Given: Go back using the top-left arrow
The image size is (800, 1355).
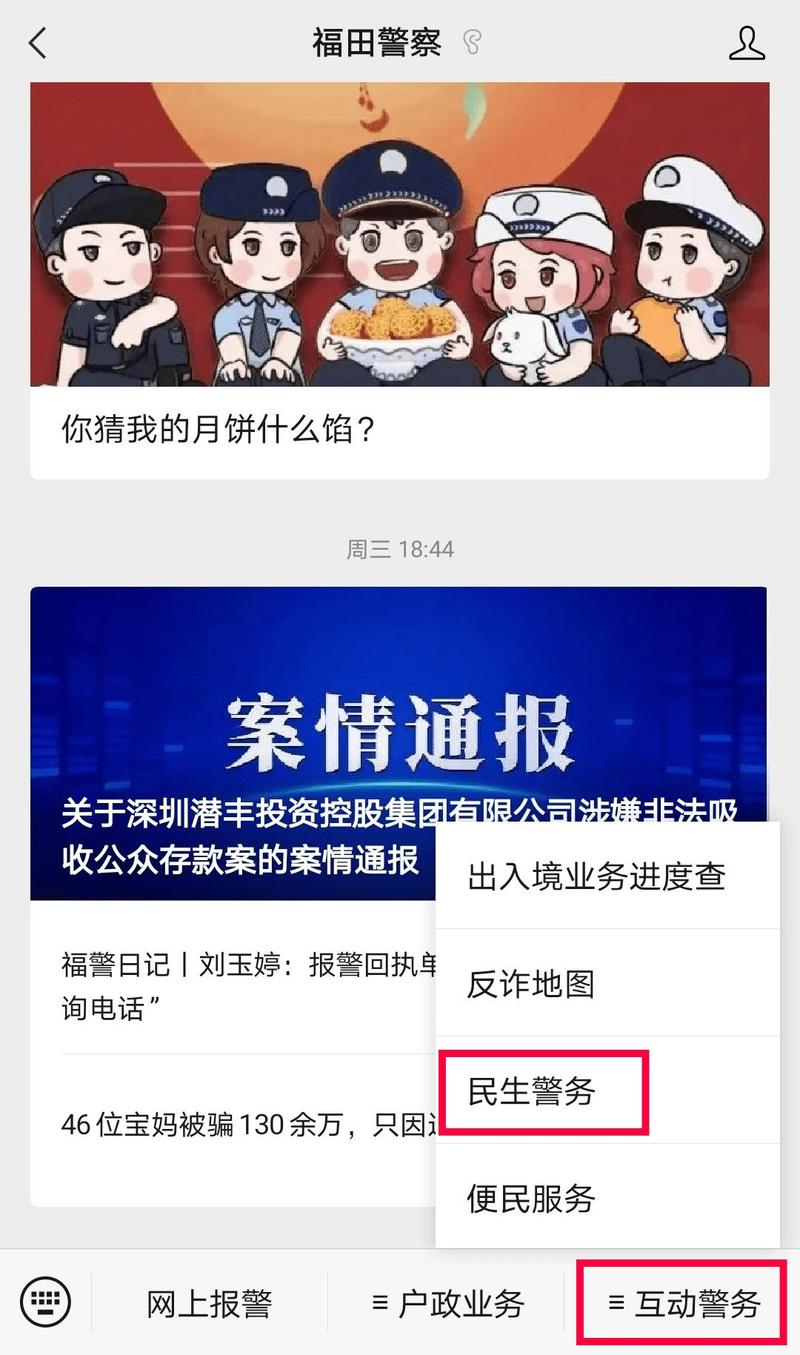Looking at the screenshot, I should [x=38, y=43].
